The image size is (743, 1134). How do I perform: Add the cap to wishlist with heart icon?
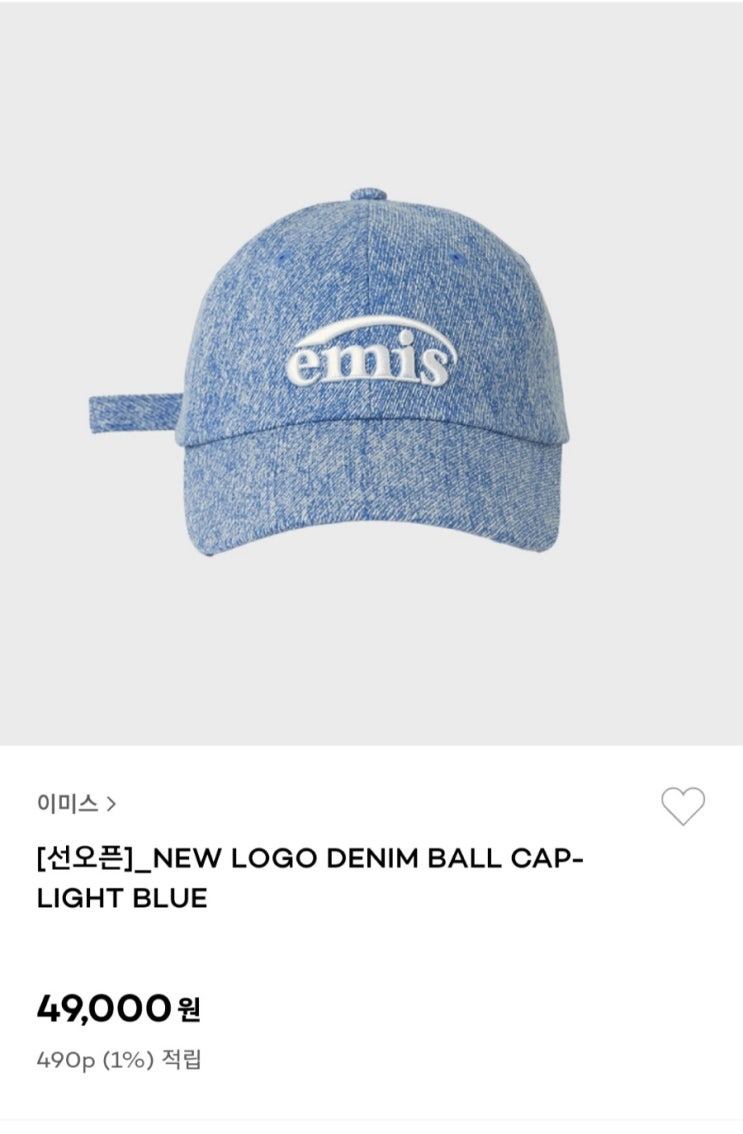pos(682,805)
